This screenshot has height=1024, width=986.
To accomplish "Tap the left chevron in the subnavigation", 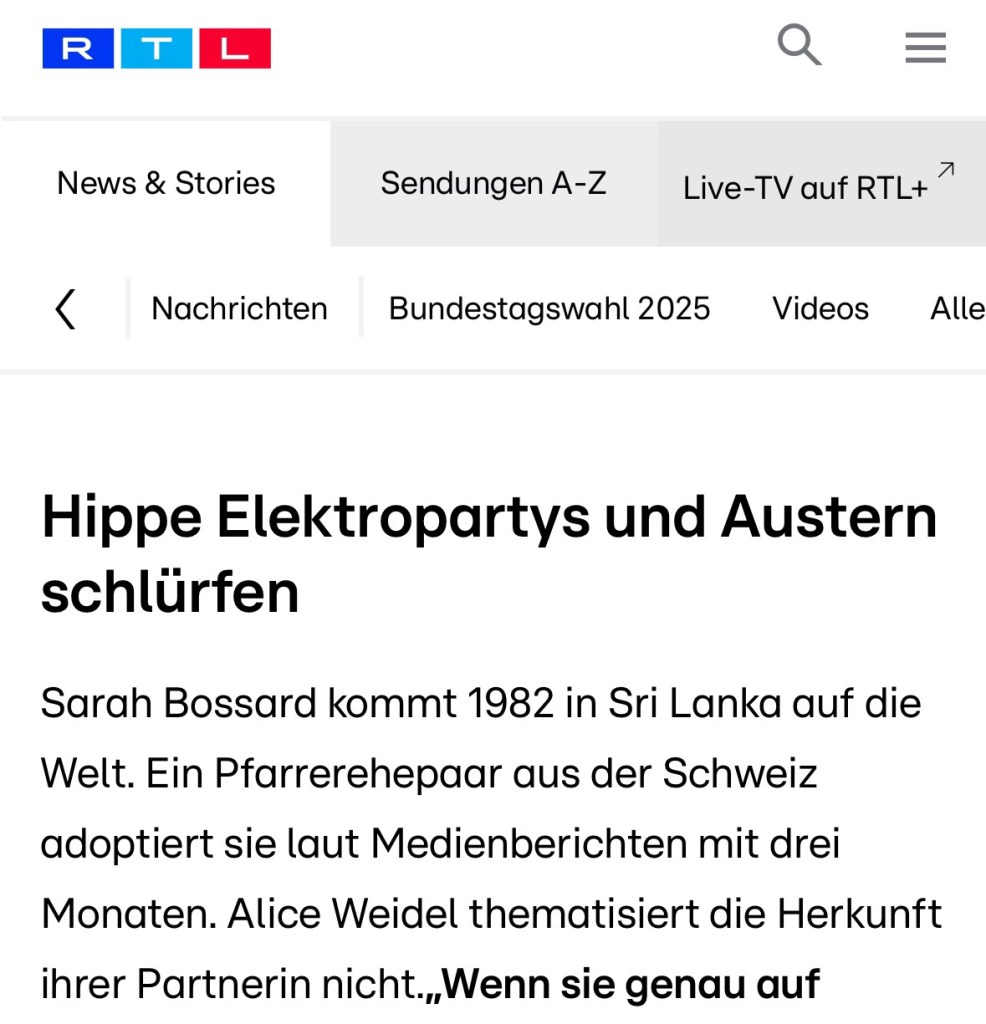I will pyautogui.click(x=65, y=309).
